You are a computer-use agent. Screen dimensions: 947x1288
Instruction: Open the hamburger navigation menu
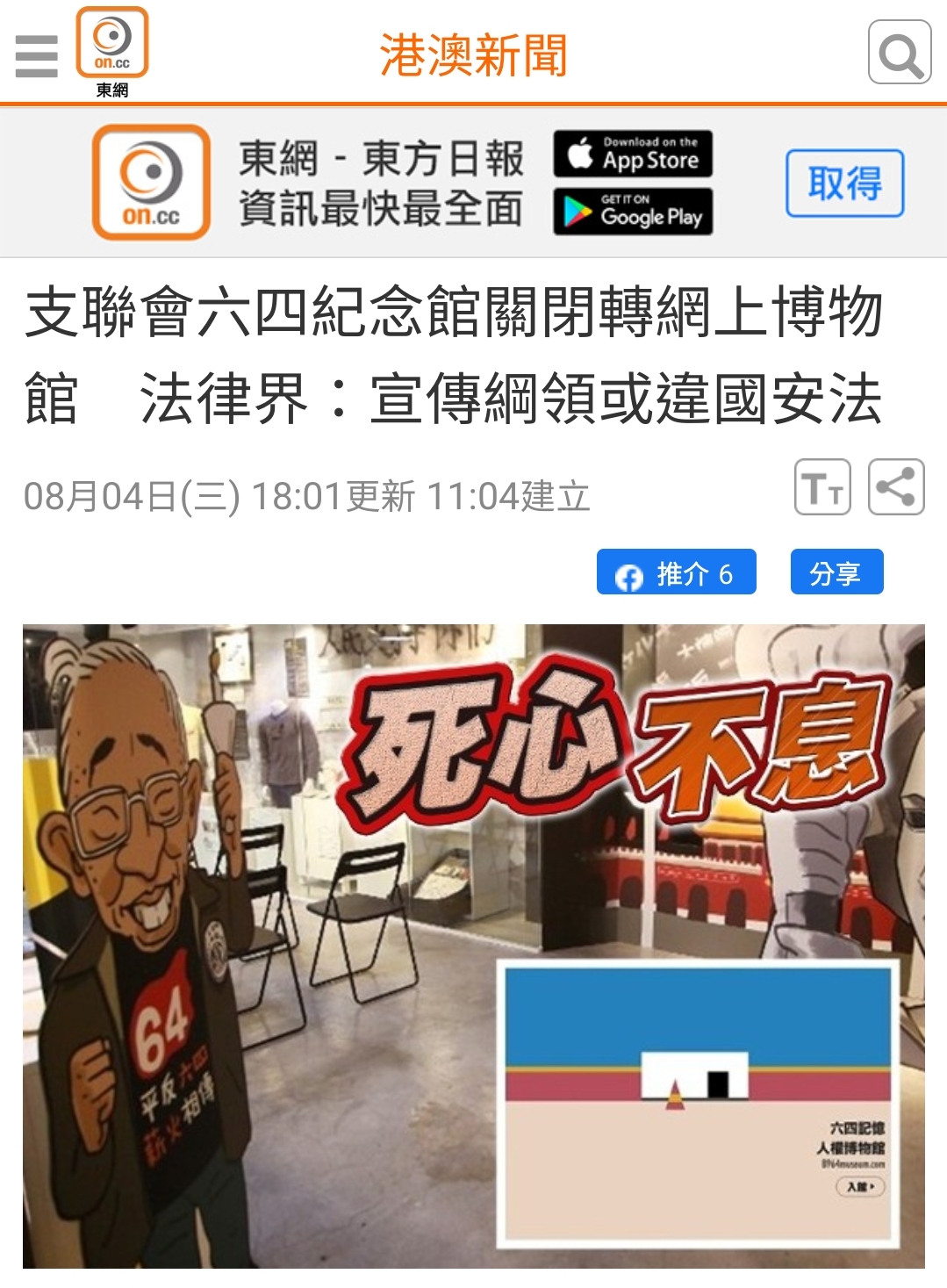click(37, 56)
